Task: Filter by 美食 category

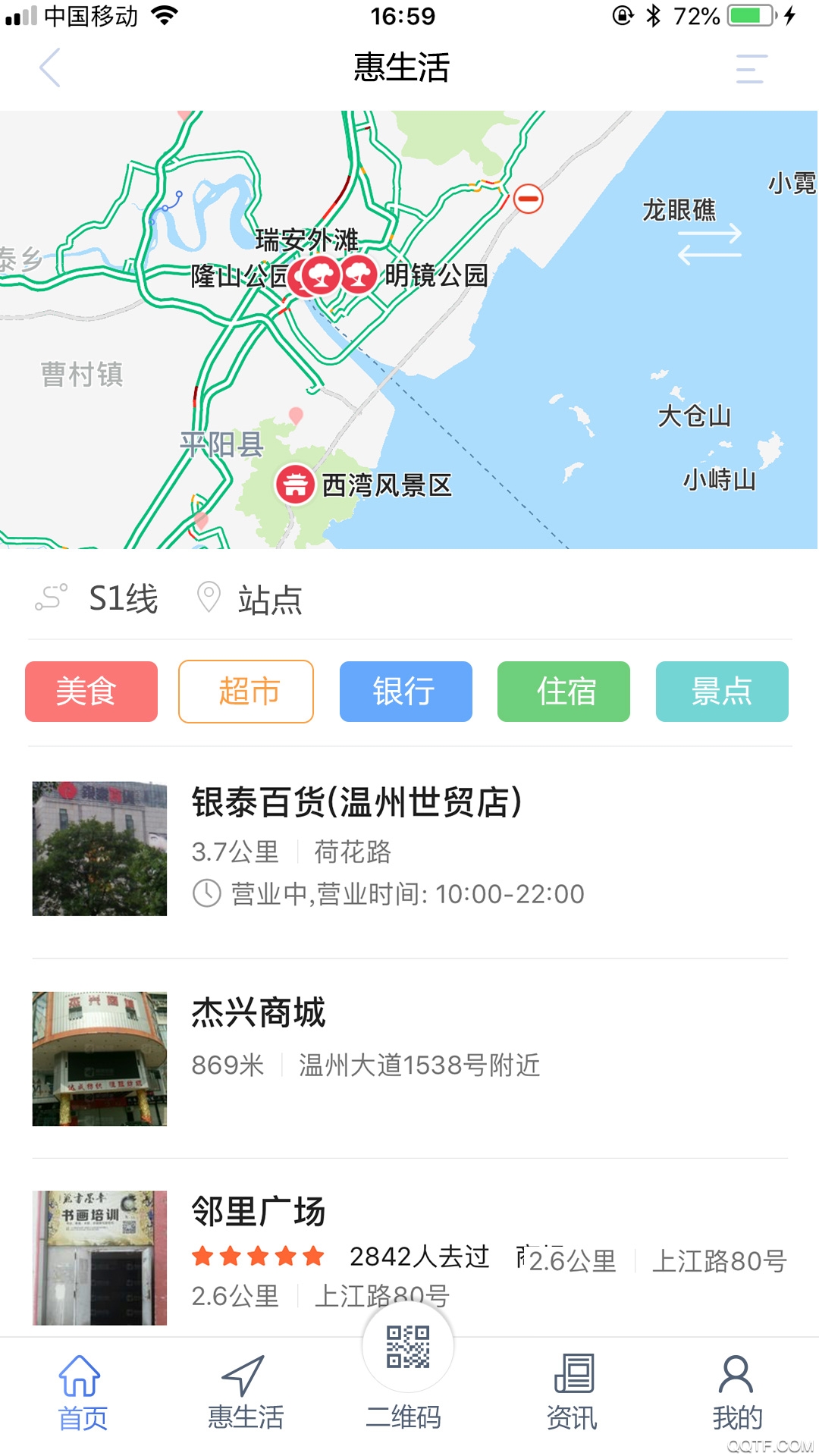Action: 91,692
